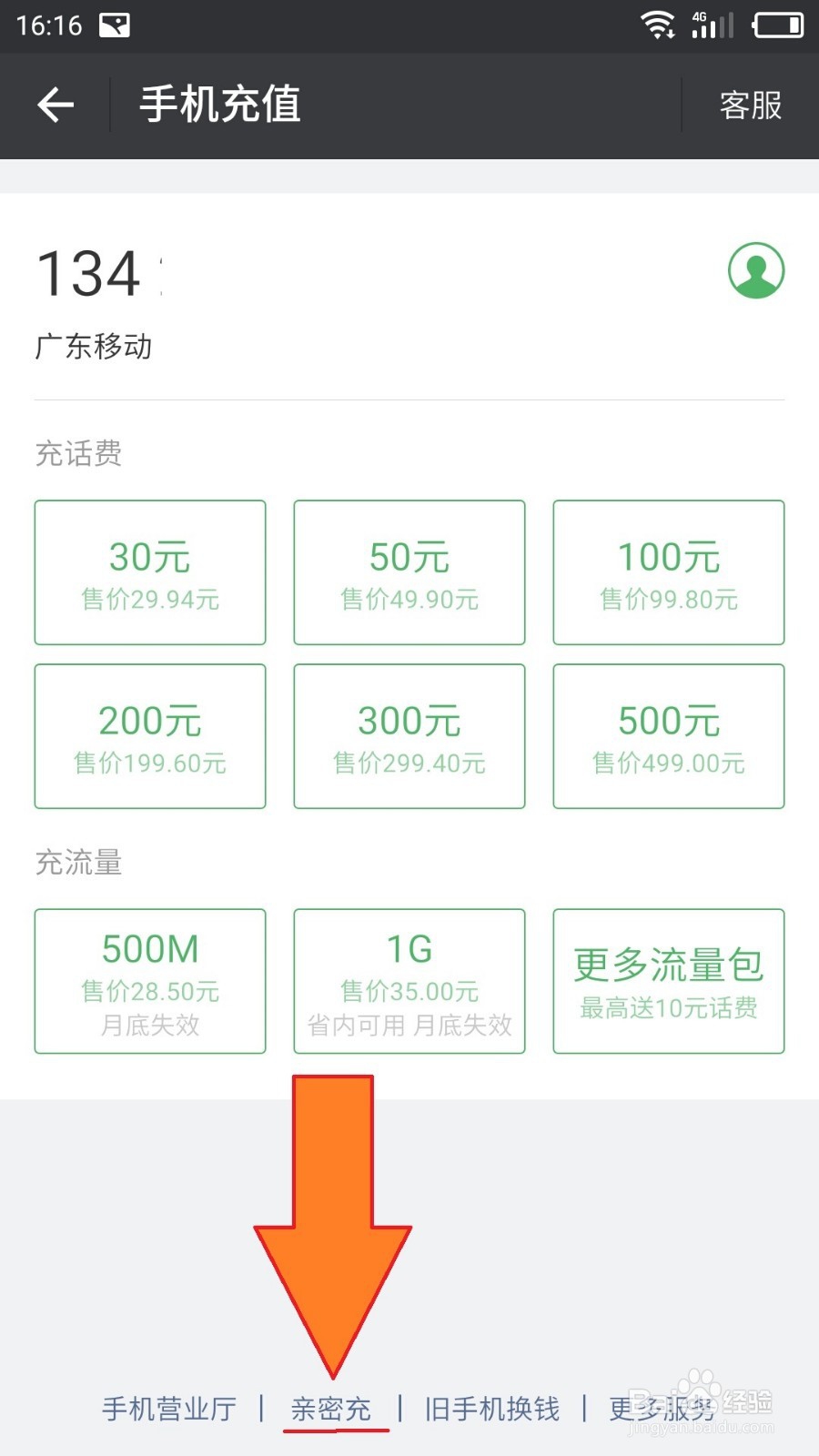The height and width of the screenshot is (1456, 819).
Task: Select the 300元 top-up option
Action: [x=409, y=735]
